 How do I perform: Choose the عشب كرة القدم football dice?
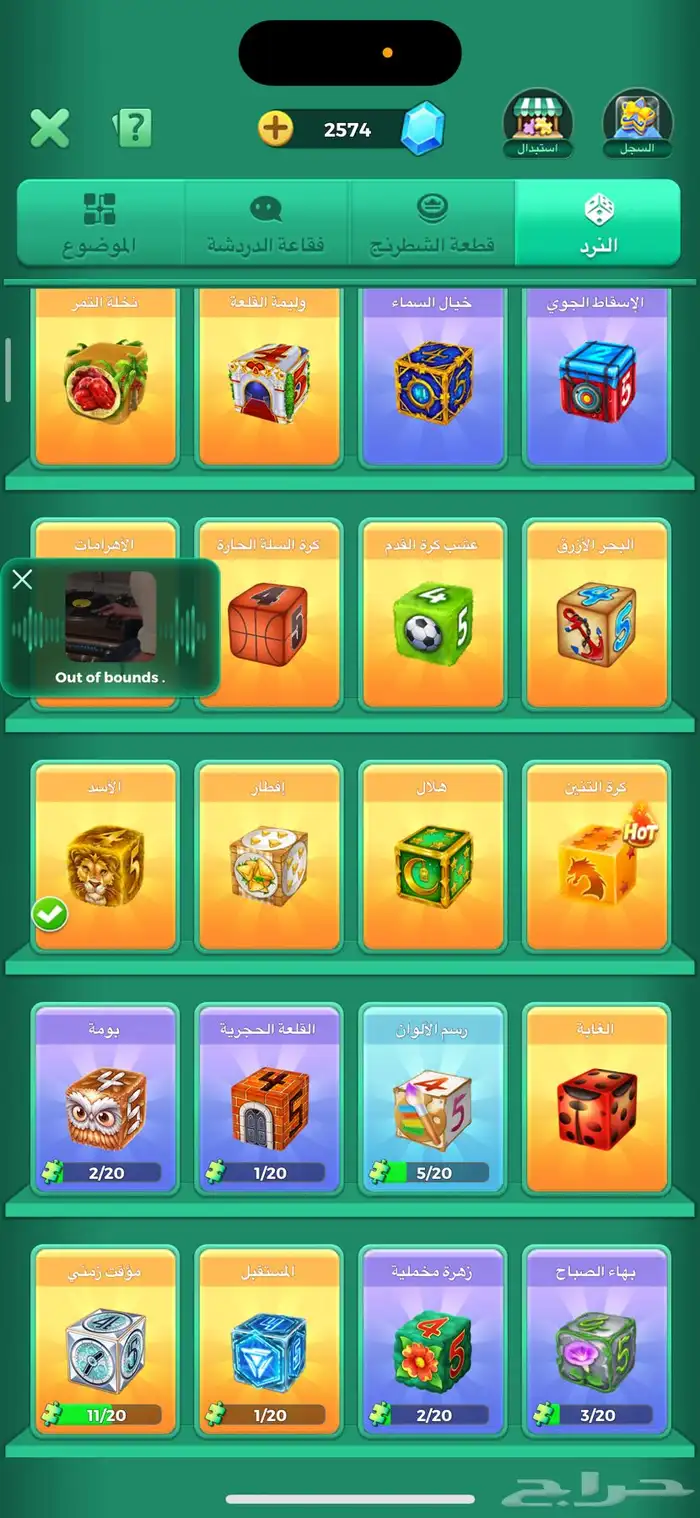433,614
